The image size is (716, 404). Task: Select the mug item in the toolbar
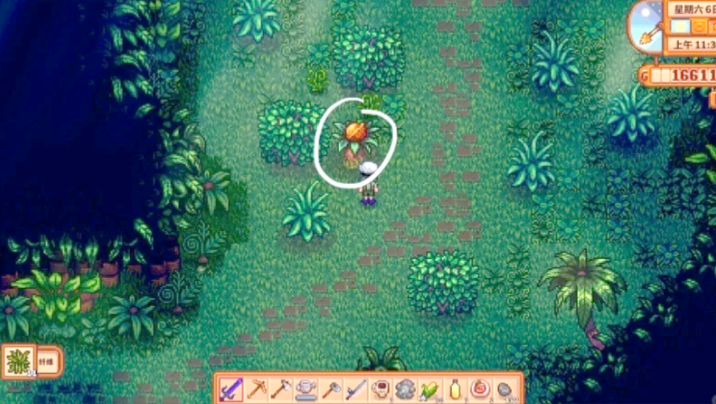tap(380, 389)
